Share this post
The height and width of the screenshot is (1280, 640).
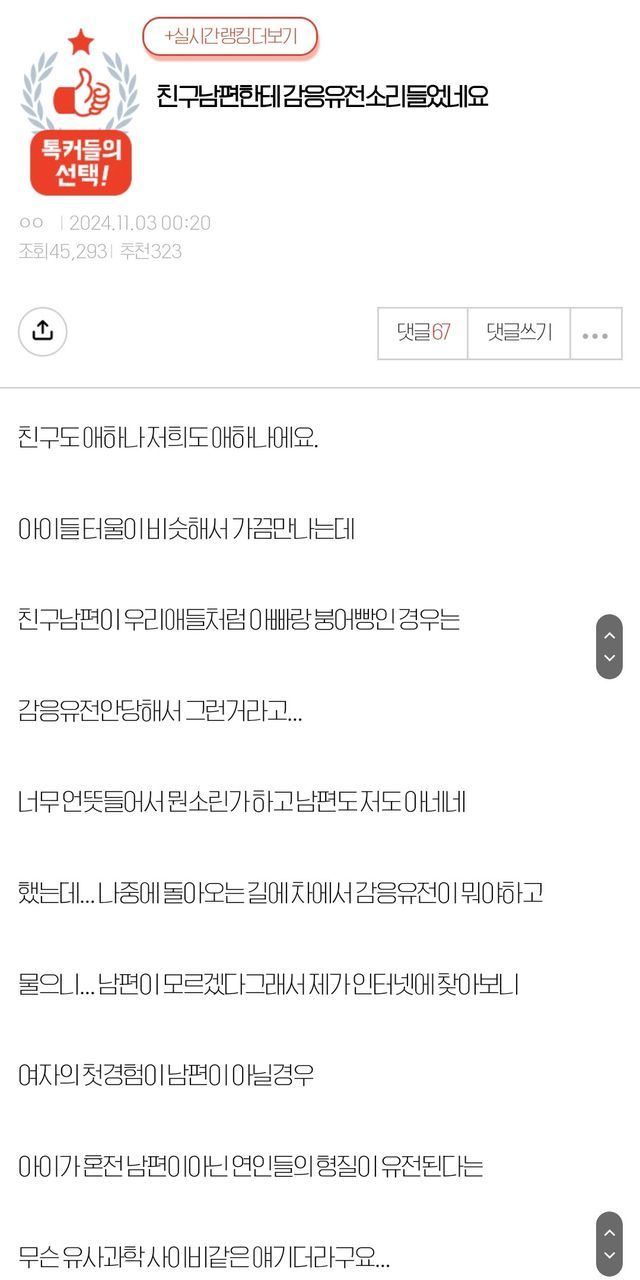43,332
